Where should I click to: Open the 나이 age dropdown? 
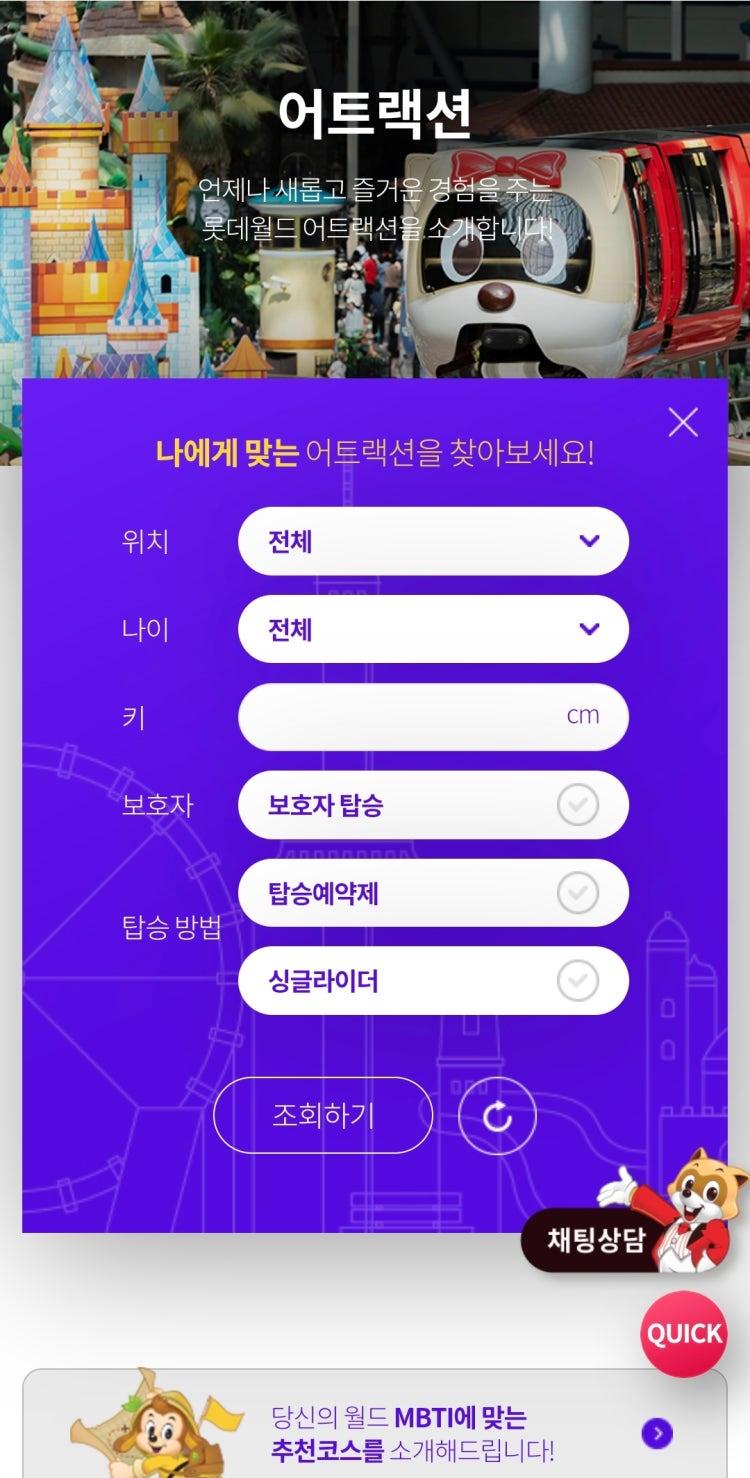[x=433, y=629]
